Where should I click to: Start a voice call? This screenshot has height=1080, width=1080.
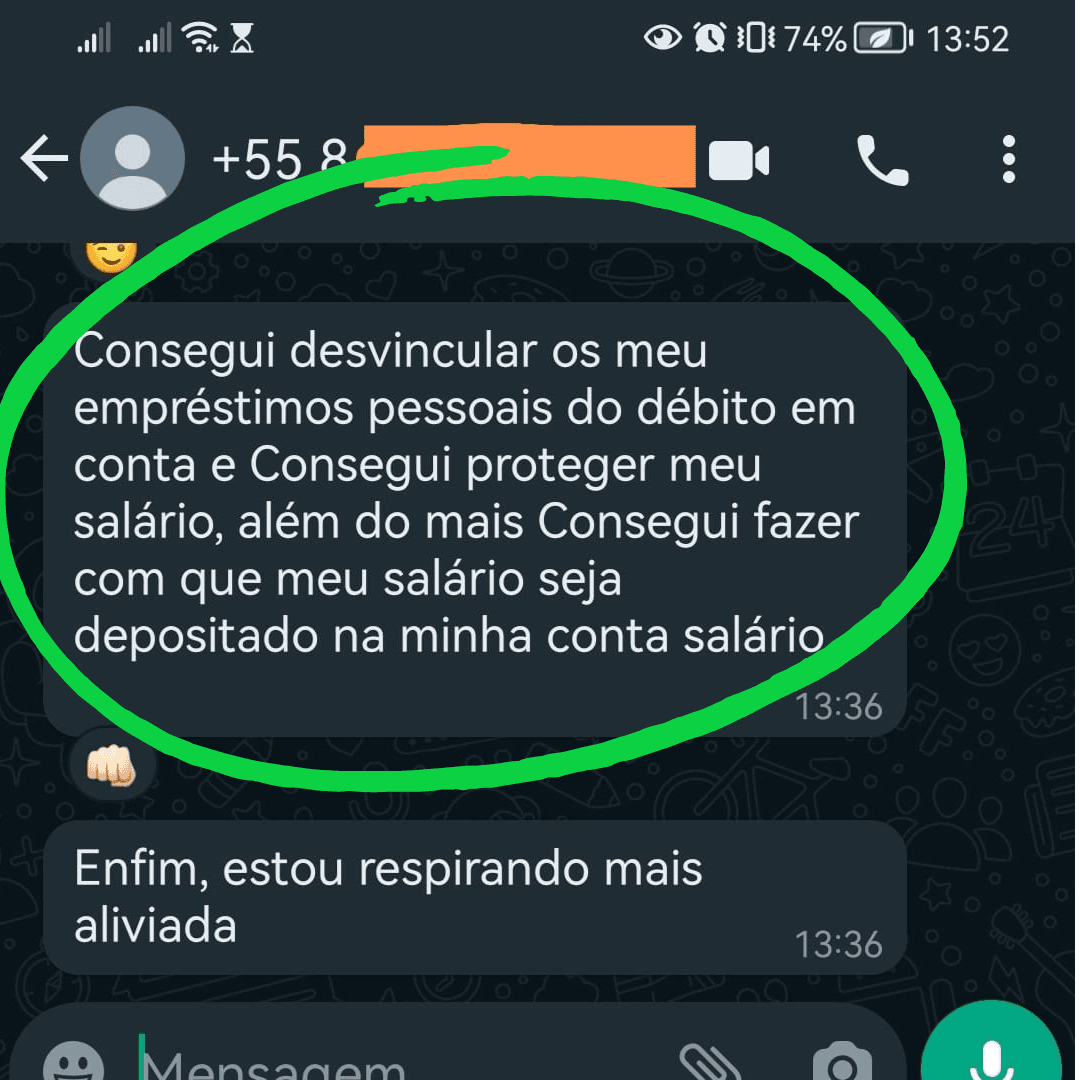(x=882, y=161)
